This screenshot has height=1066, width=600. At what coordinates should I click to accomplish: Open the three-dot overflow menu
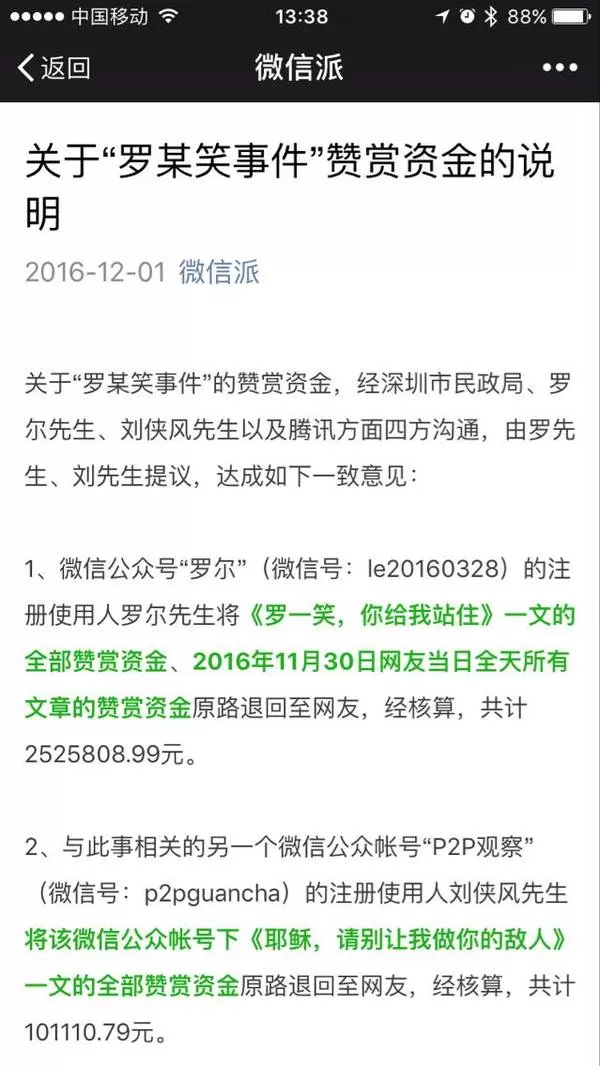pos(560,67)
